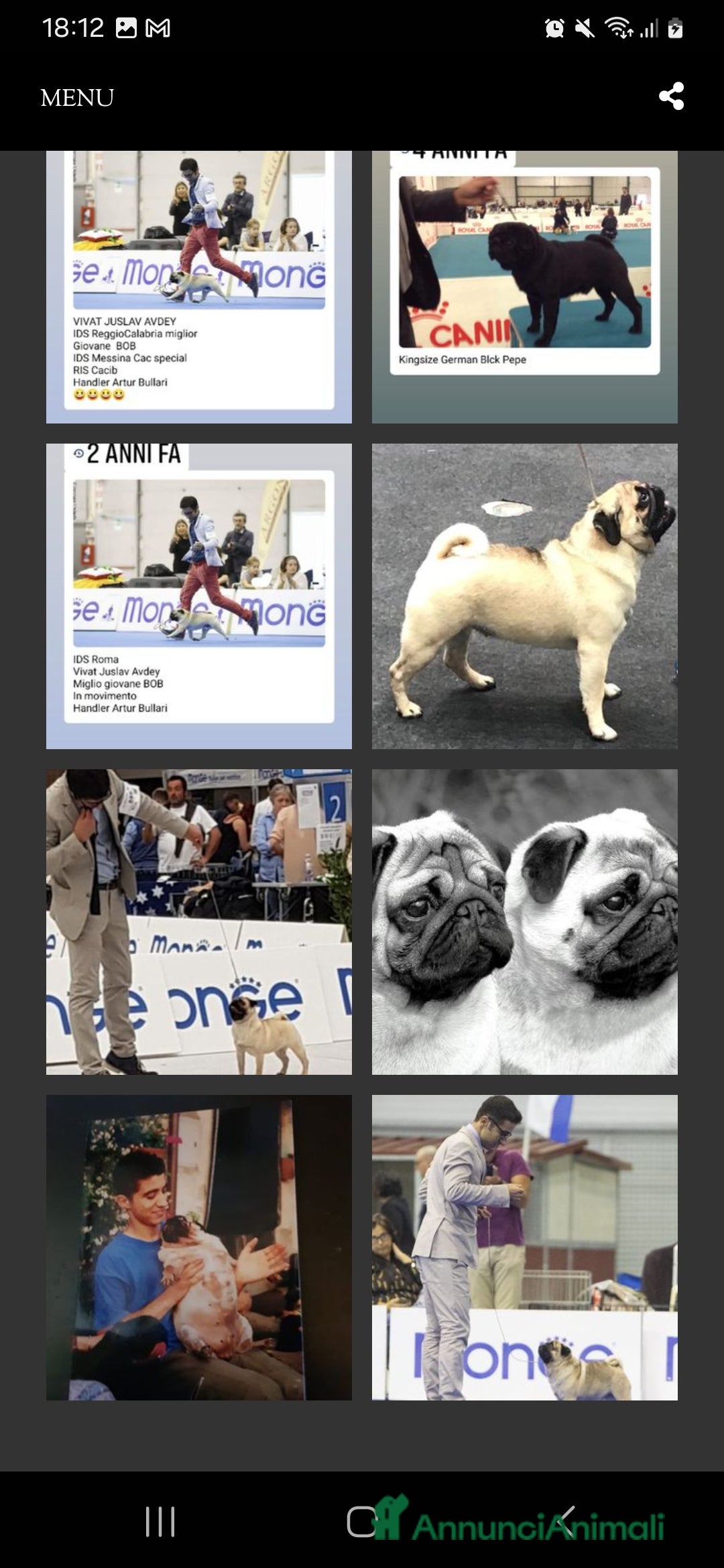The image size is (724, 1568).
Task: Open photo of handler in beige suit with pug
Action: (x=198, y=921)
